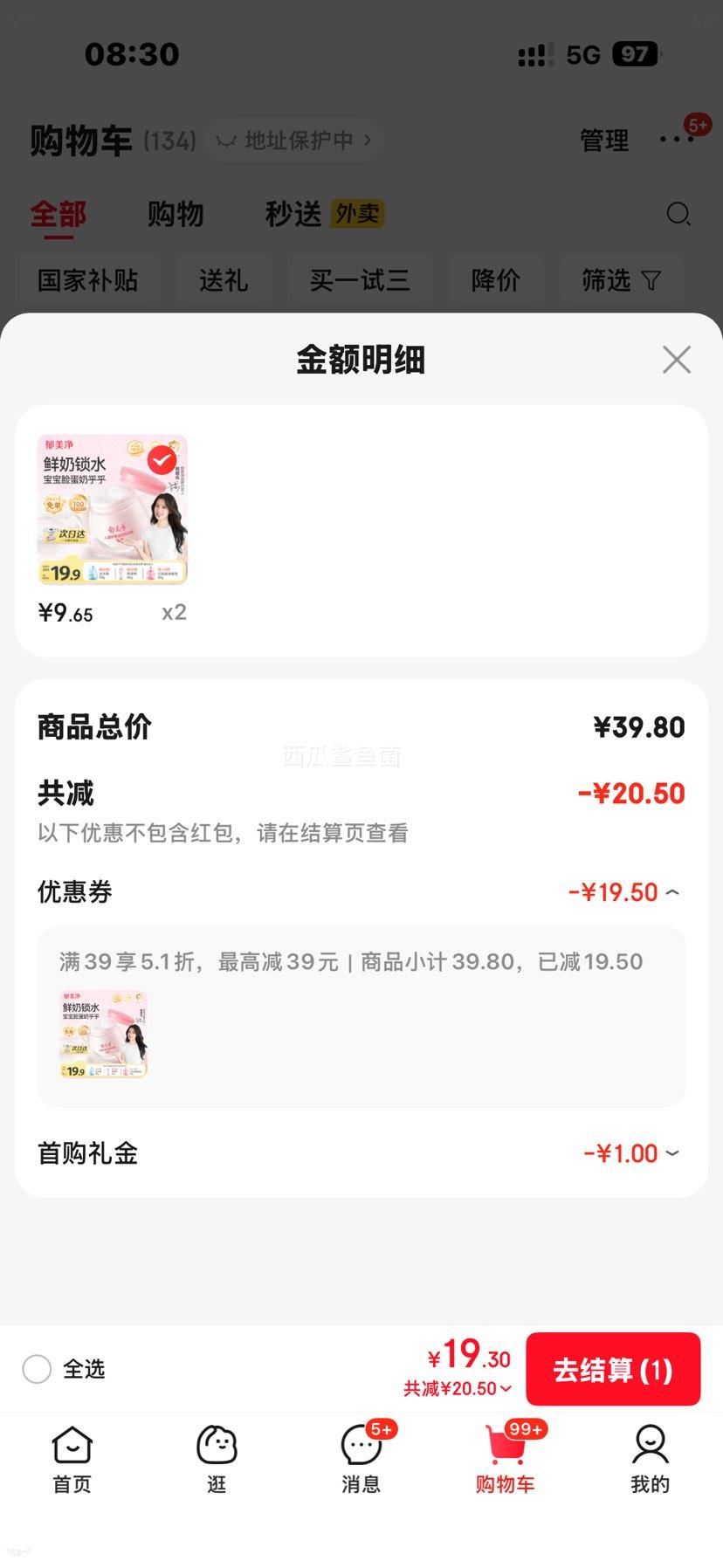Select the 全选 select-all circle

click(37, 1369)
